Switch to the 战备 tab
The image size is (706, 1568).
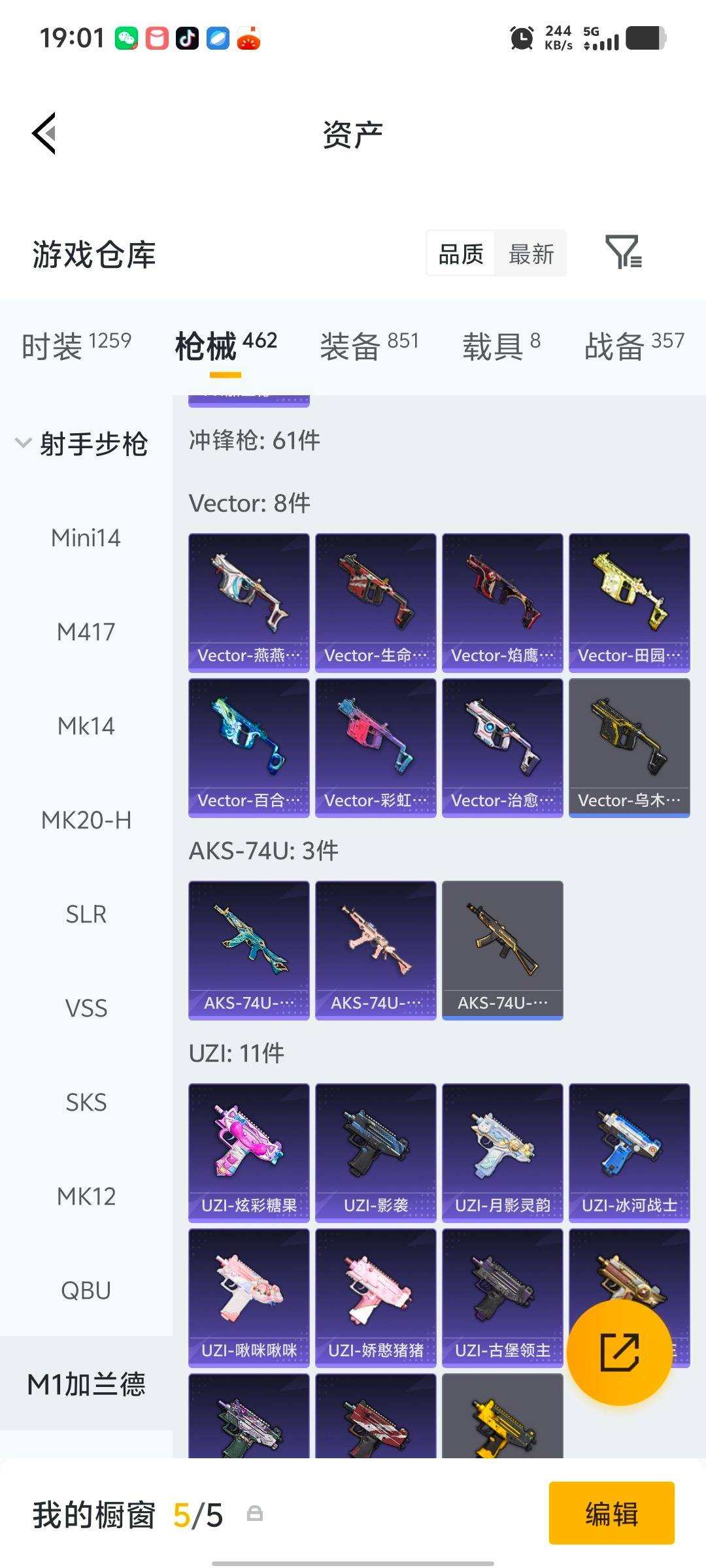point(633,345)
